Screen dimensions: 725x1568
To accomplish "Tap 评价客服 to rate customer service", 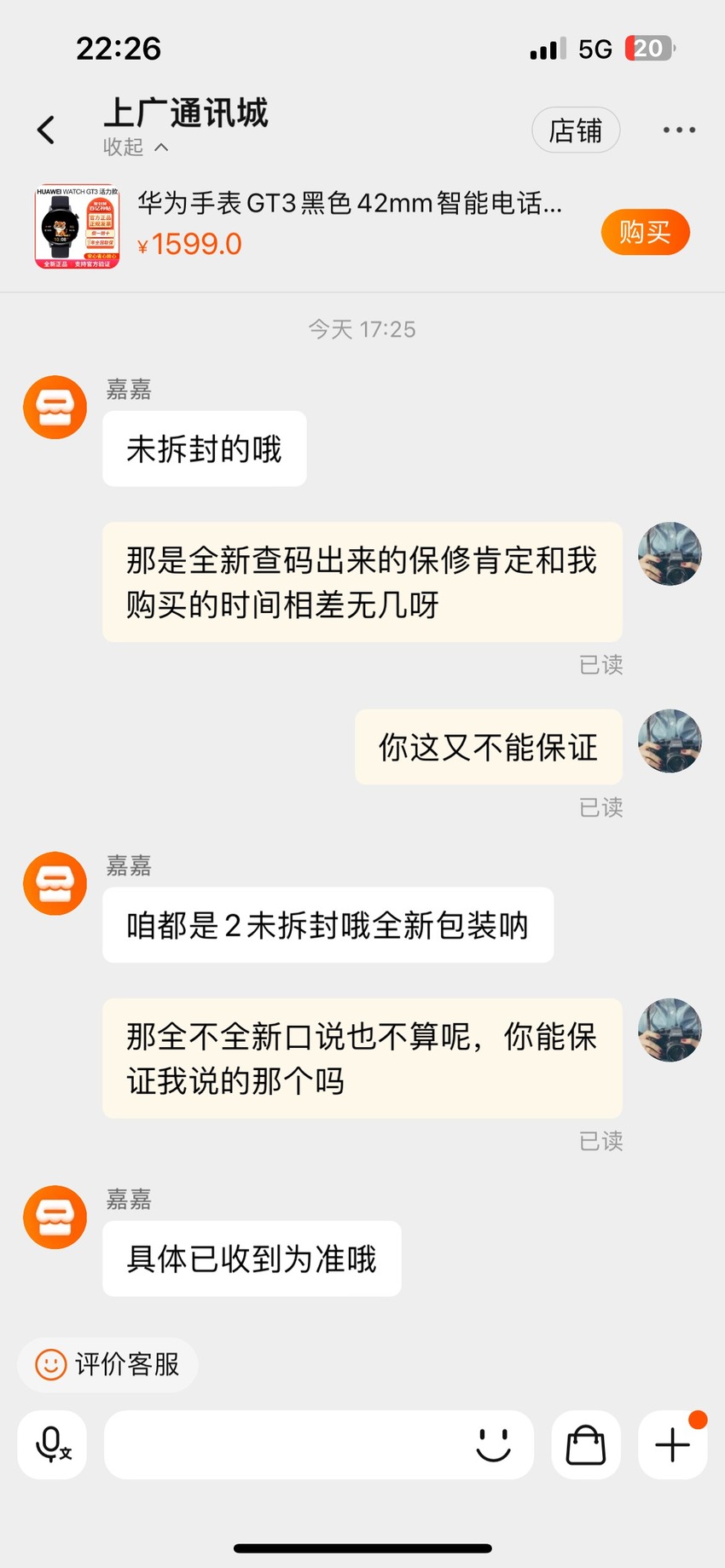I will [x=108, y=1364].
